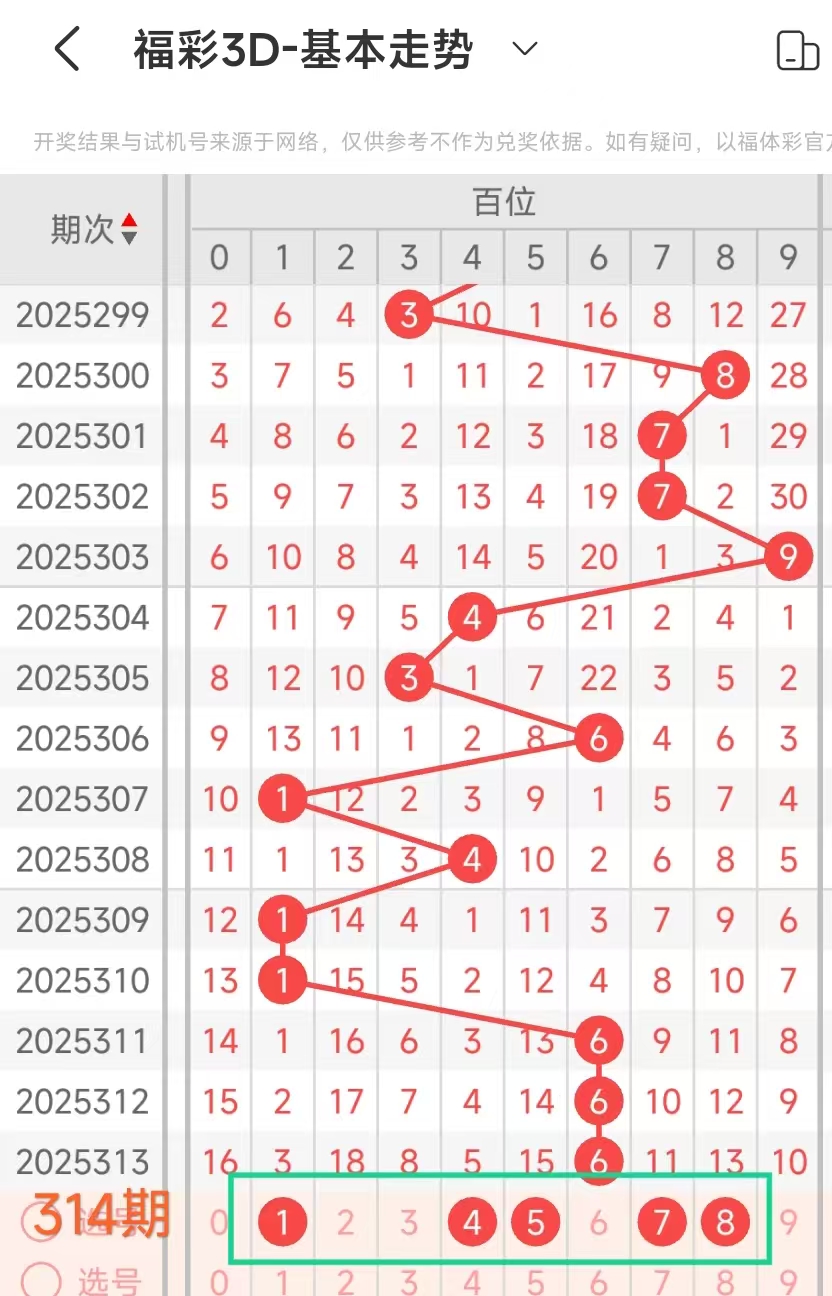Deselect ball 7 in the first pick row
The image size is (832, 1296).
661,1222
